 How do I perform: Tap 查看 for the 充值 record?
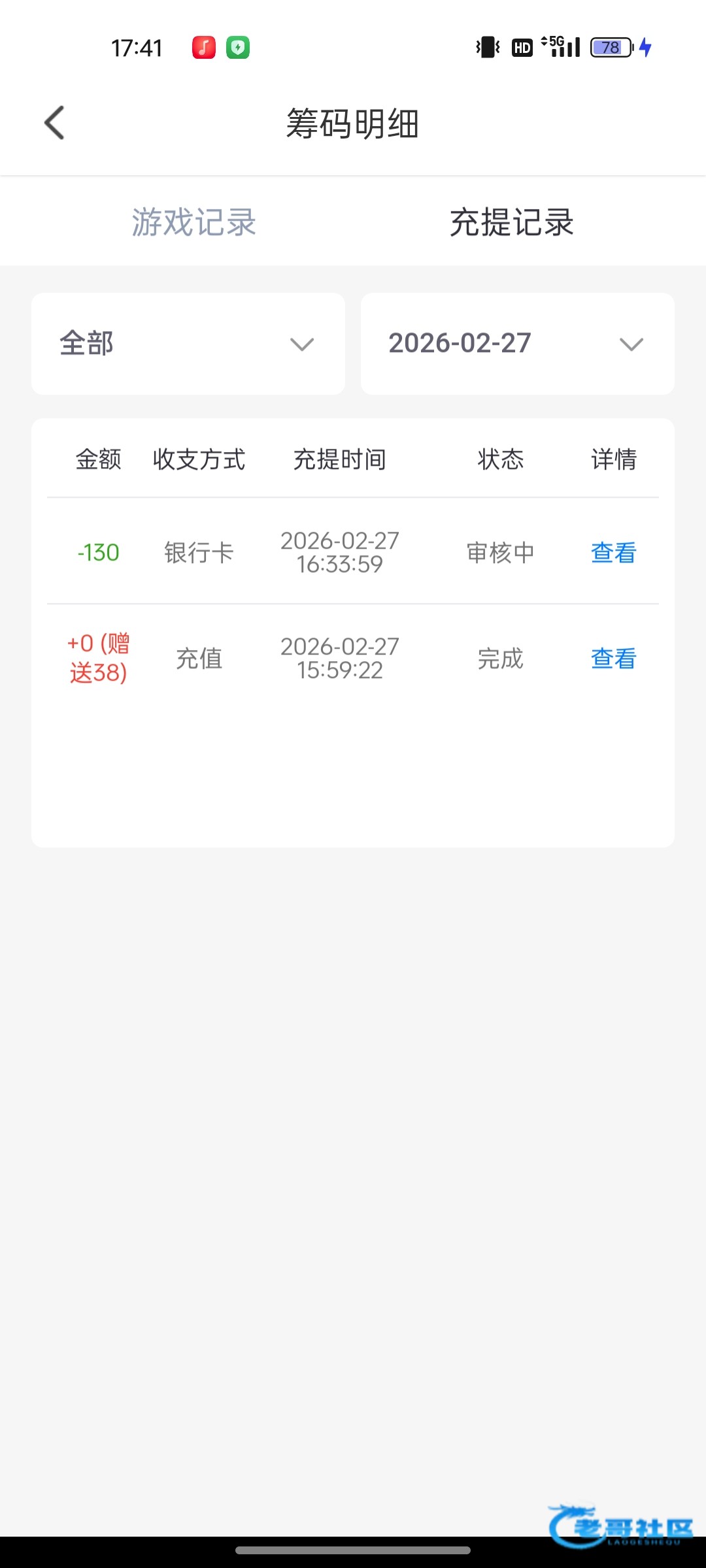[x=613, y=659]
